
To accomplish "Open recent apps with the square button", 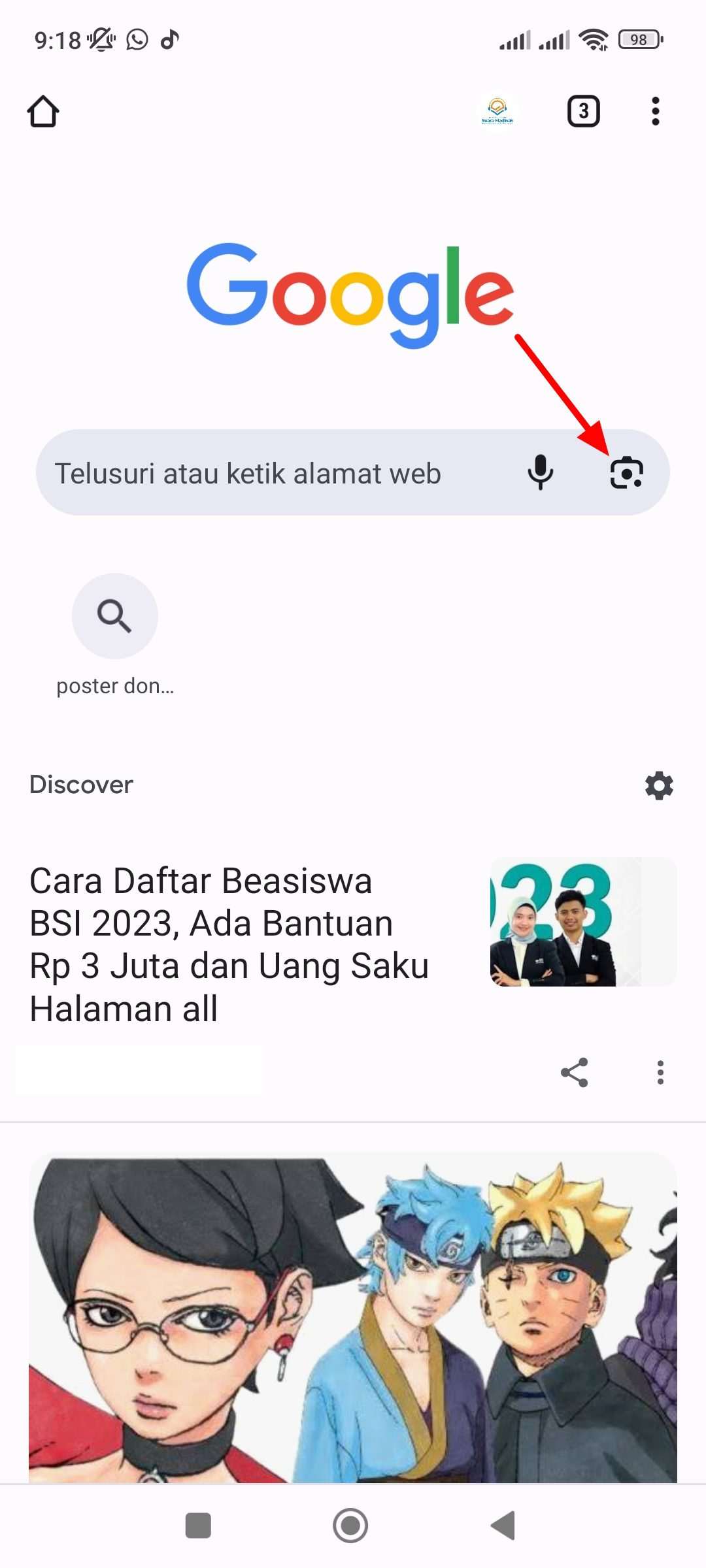I will point(198,1526).
